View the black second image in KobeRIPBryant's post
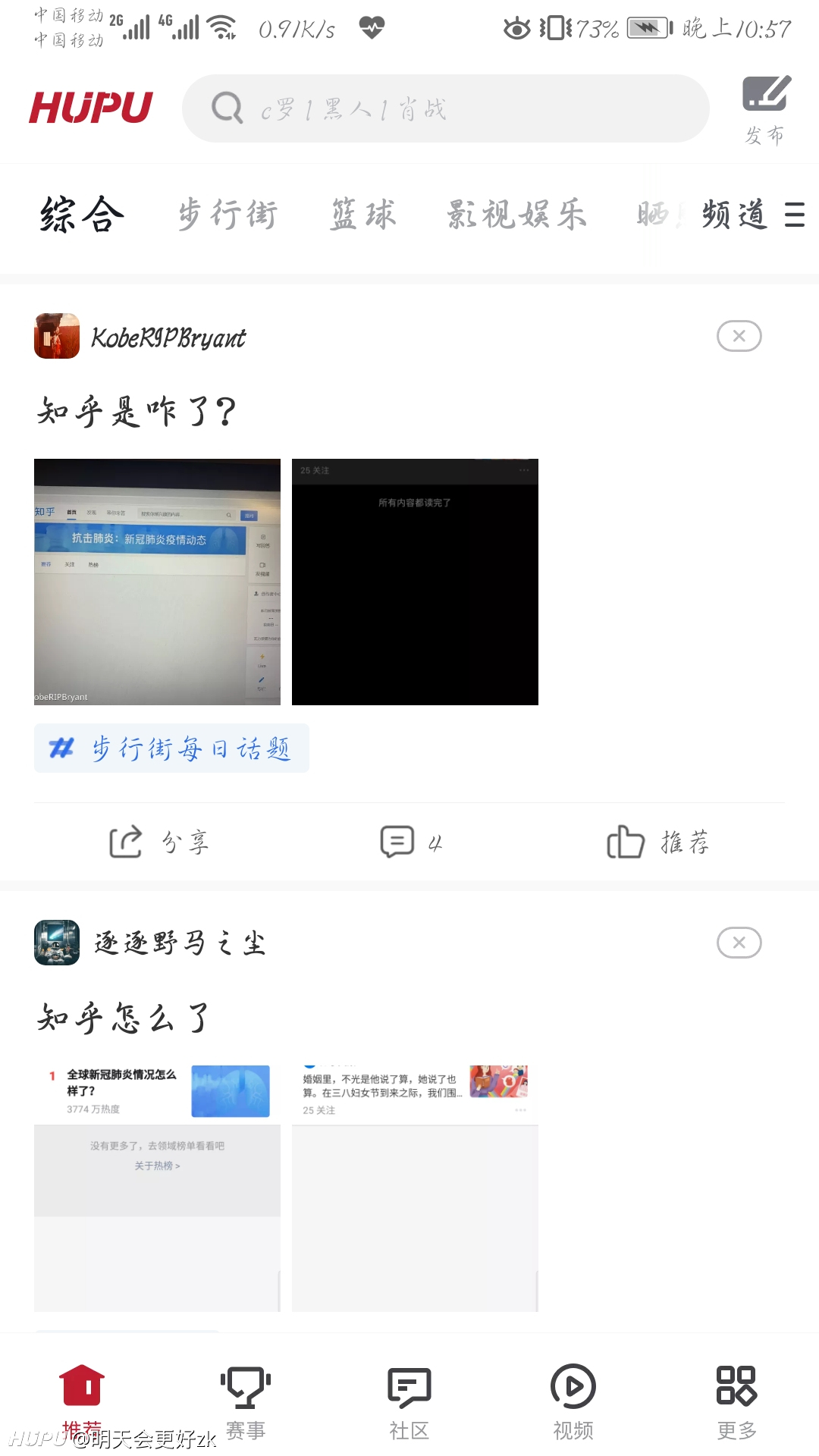 [x=415, y=582]
